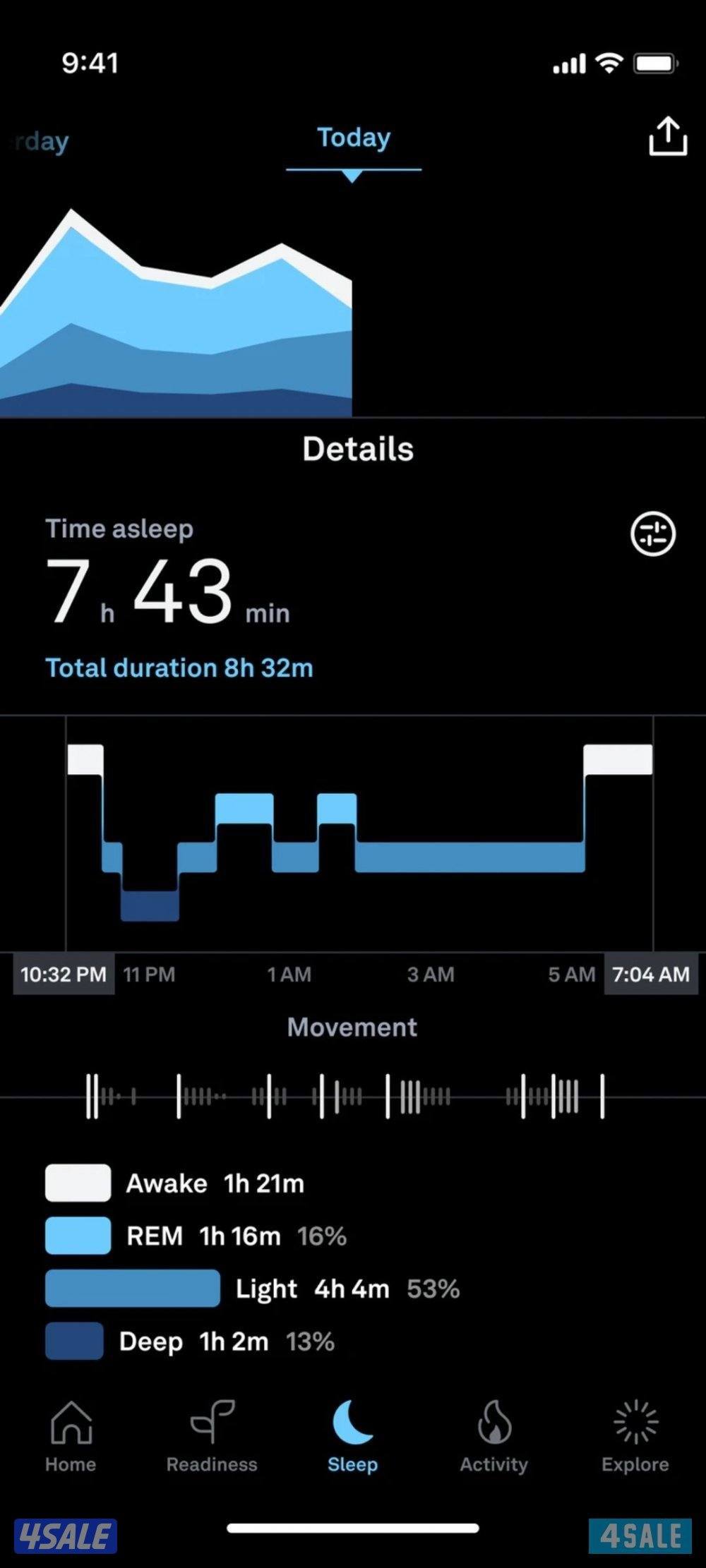Image resolution: width=706 pixels, height=1568 pixels.
Task: Select the Light sleep color swatch
Action: click(131, 1288)
